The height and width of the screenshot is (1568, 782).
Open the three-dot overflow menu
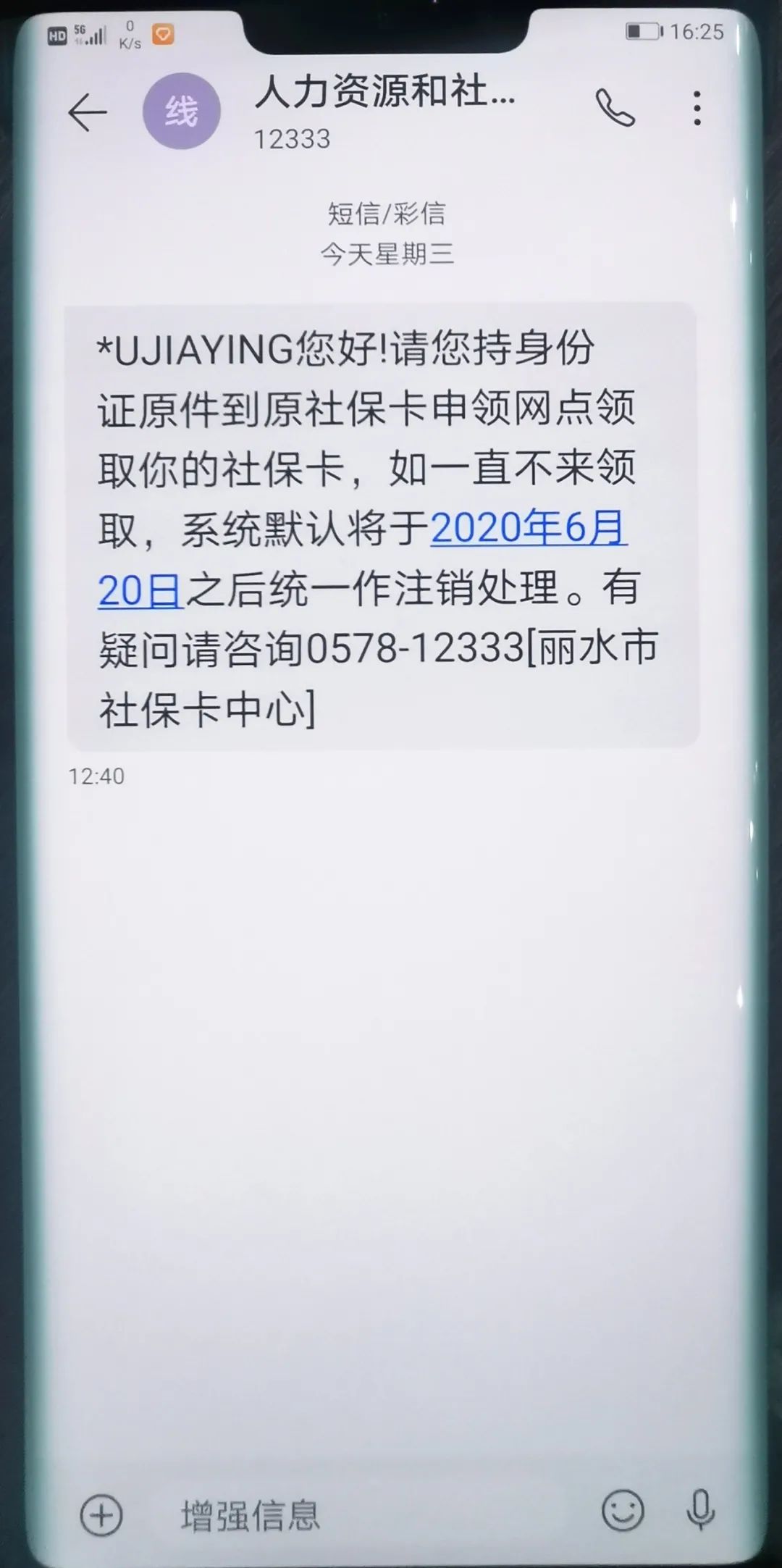[x=697, y=109]
